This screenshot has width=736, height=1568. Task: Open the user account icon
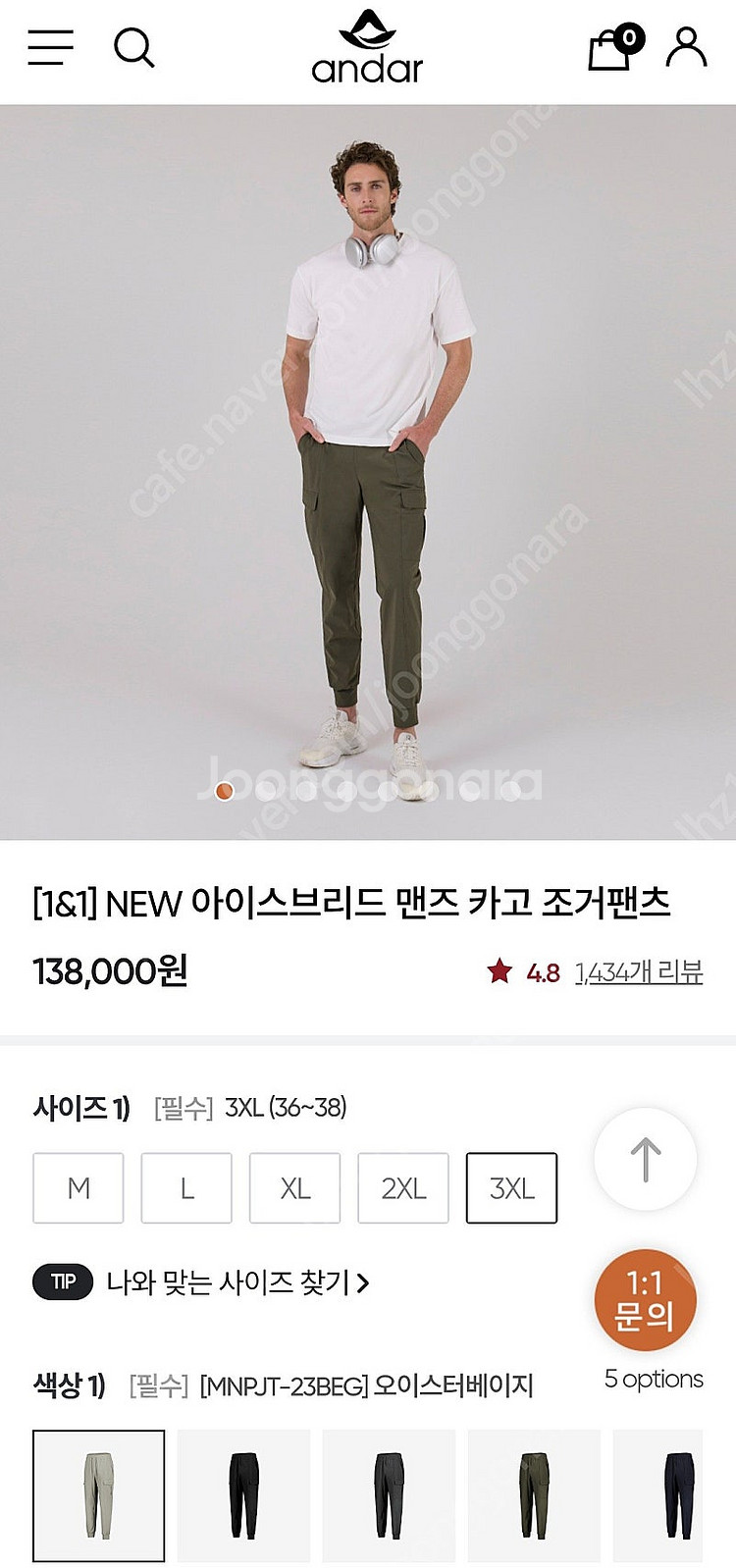click(x=686, y=47)
